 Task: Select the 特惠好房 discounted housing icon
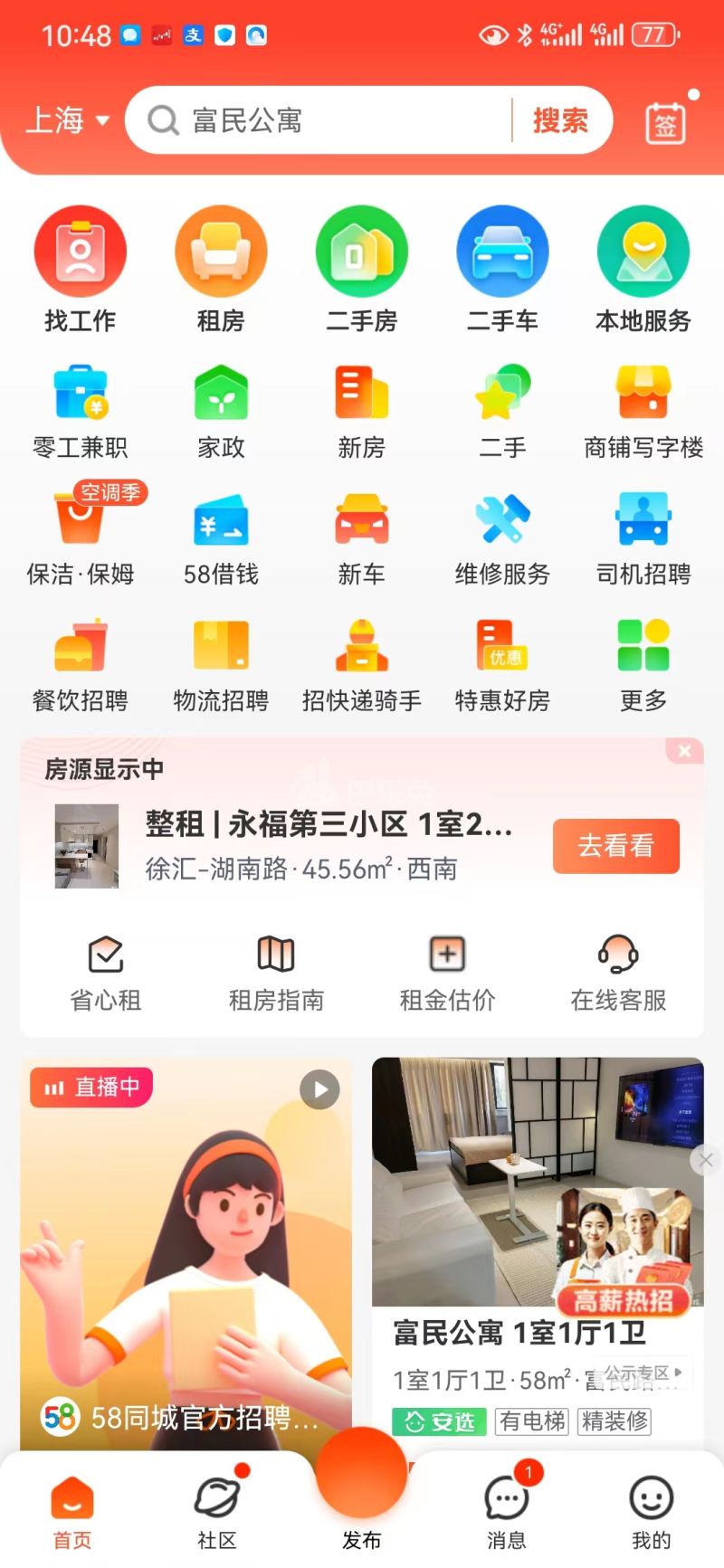coord(502,662)
